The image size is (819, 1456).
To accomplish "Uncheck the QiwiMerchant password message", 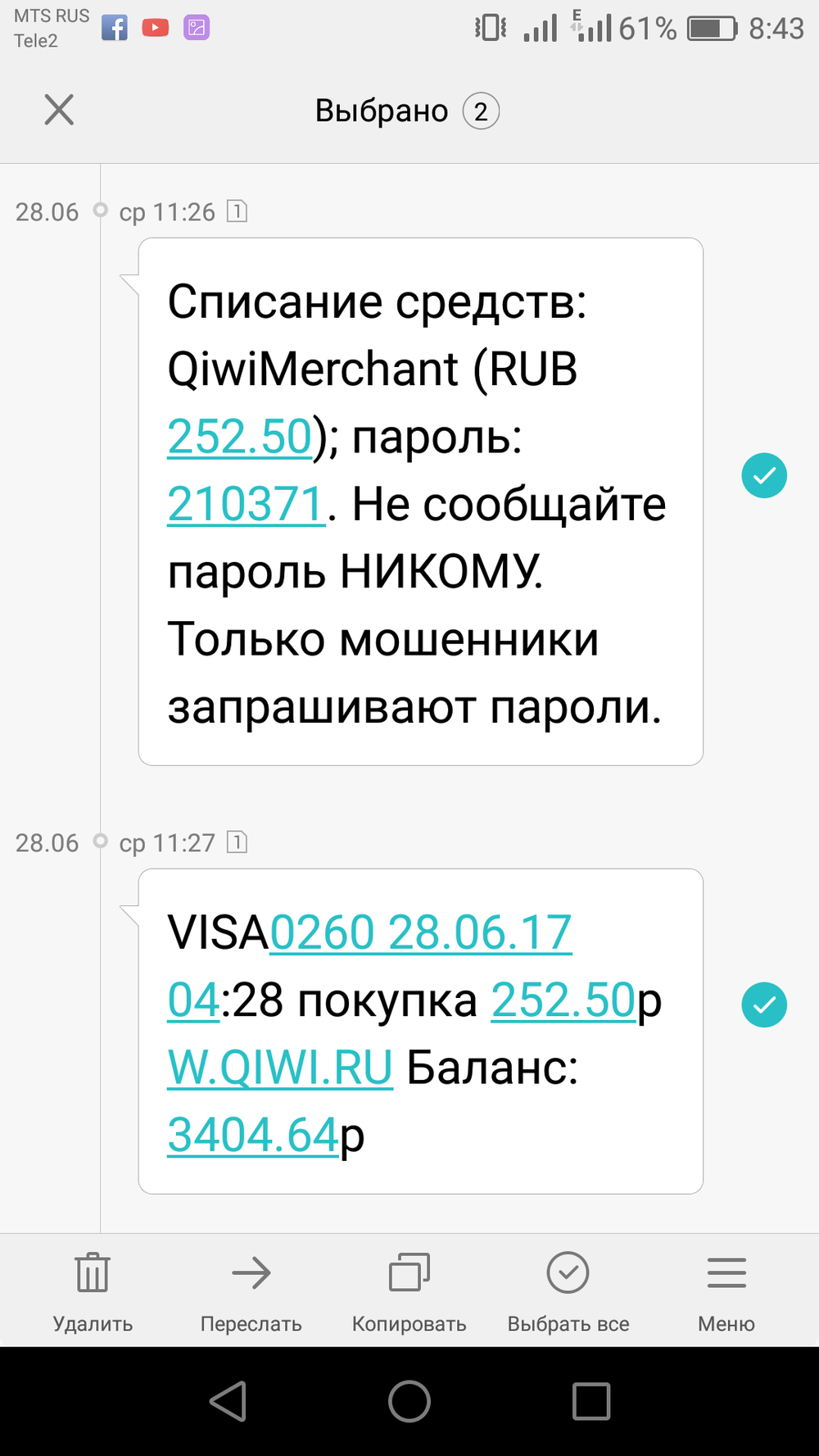I will pyautogui.click(x=764, y=475).
